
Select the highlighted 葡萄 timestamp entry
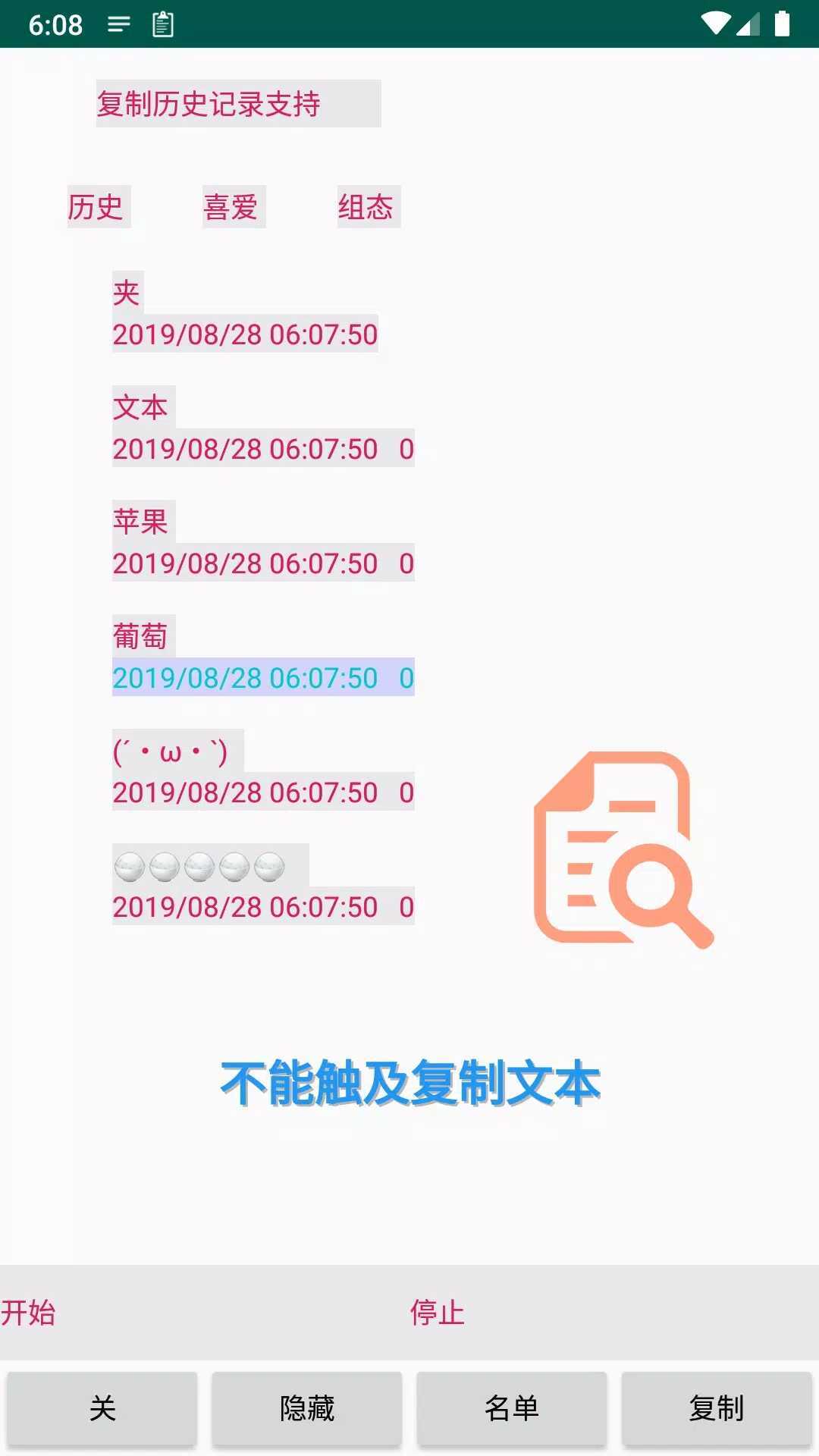262,678
